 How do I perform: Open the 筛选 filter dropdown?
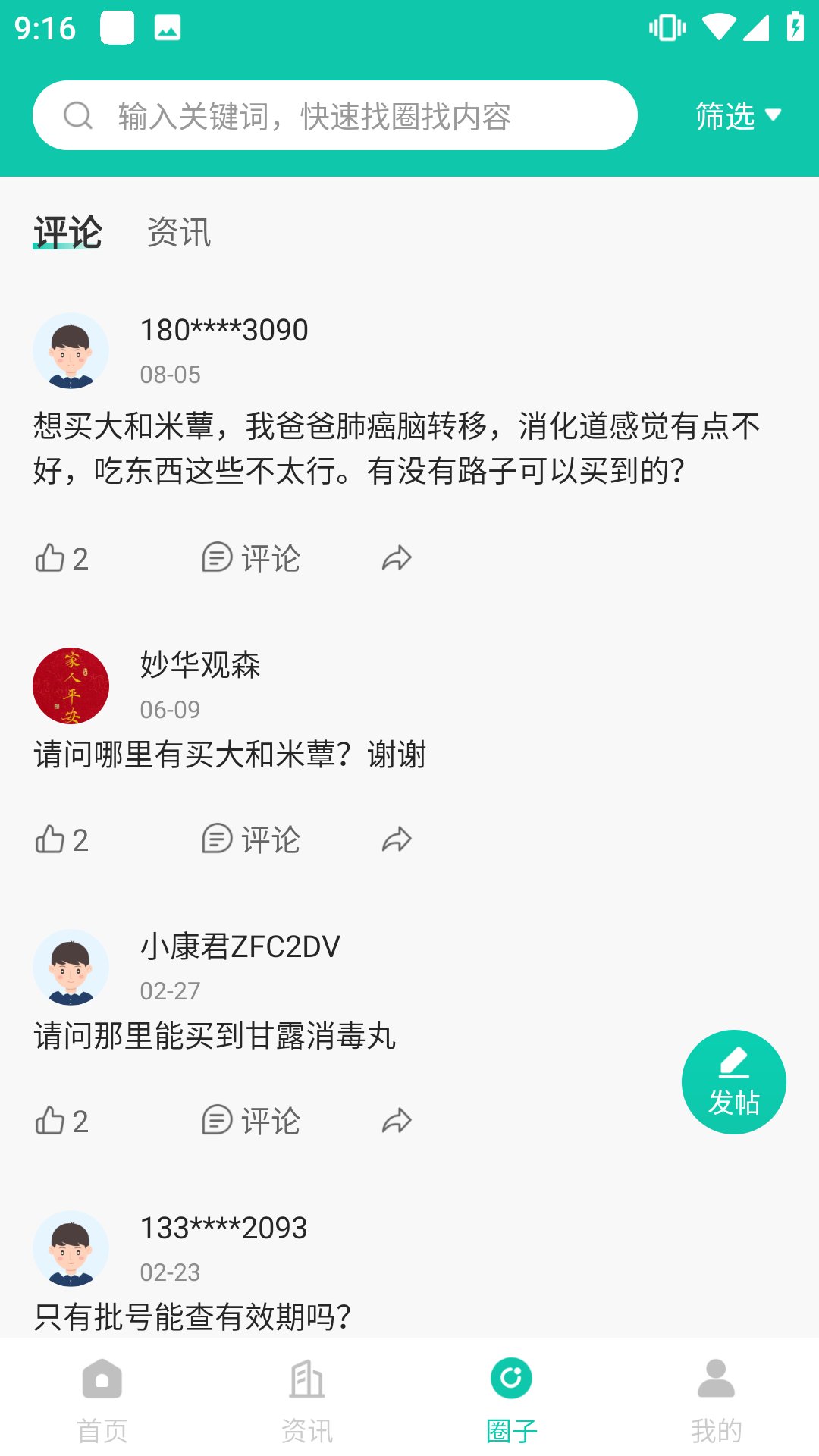[x=737, y=116]
